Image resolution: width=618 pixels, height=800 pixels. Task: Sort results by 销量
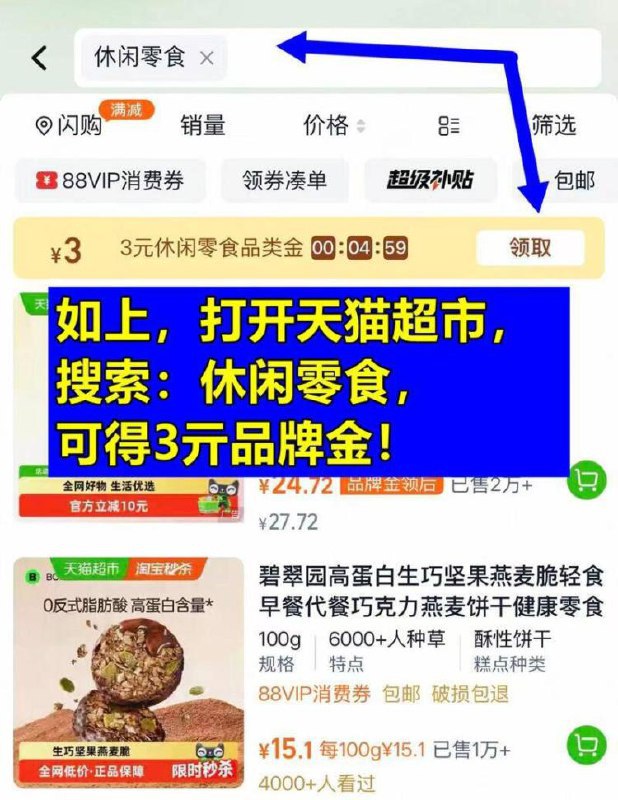(202, 125)
